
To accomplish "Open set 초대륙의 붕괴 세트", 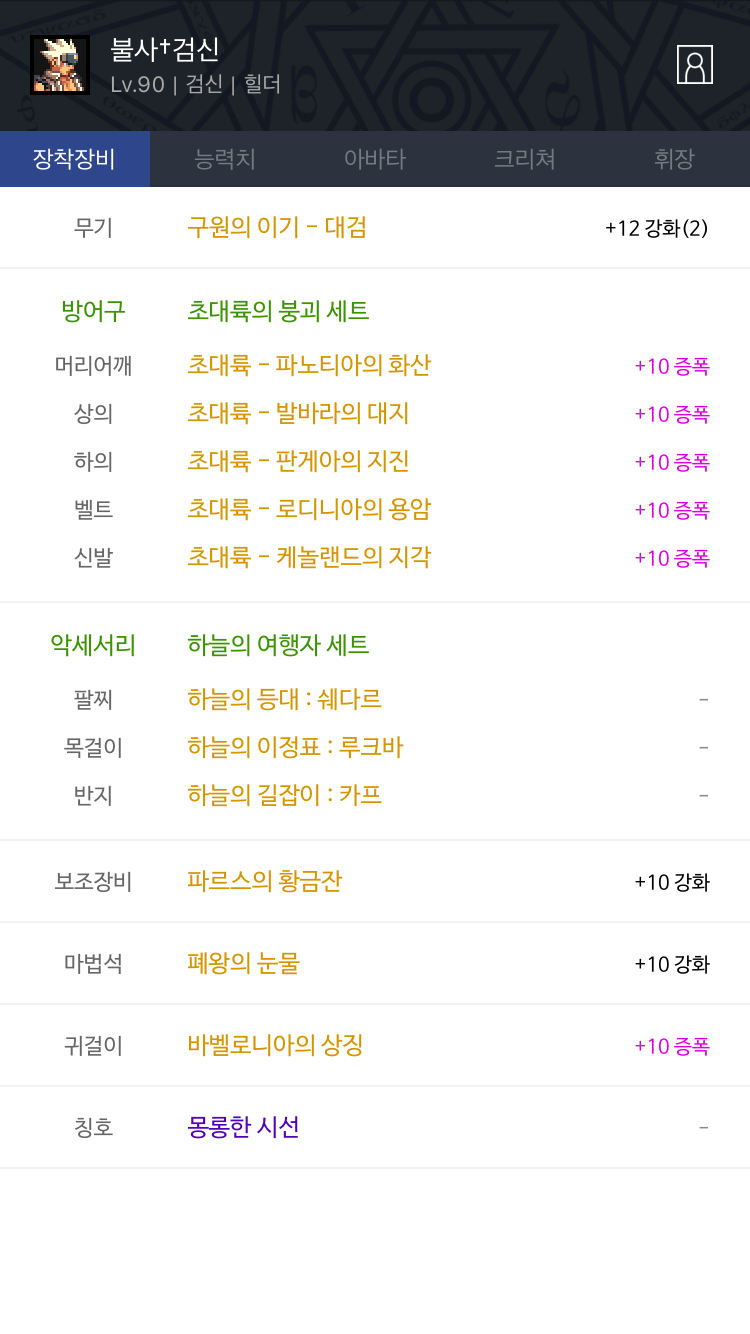I will tap(278, 311).
